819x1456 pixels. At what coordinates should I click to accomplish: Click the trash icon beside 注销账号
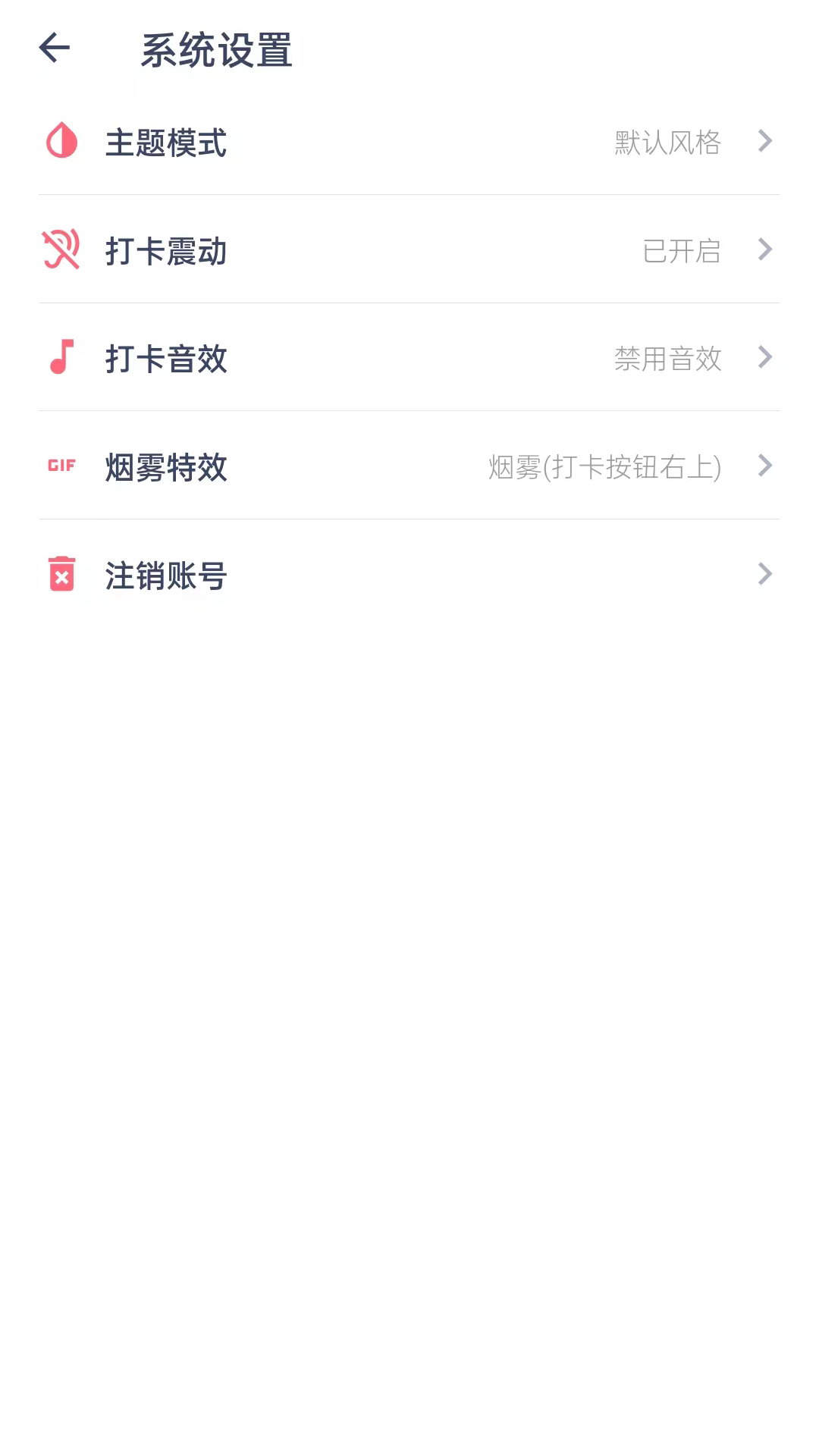pyautogui.click(x=61, y=575)
